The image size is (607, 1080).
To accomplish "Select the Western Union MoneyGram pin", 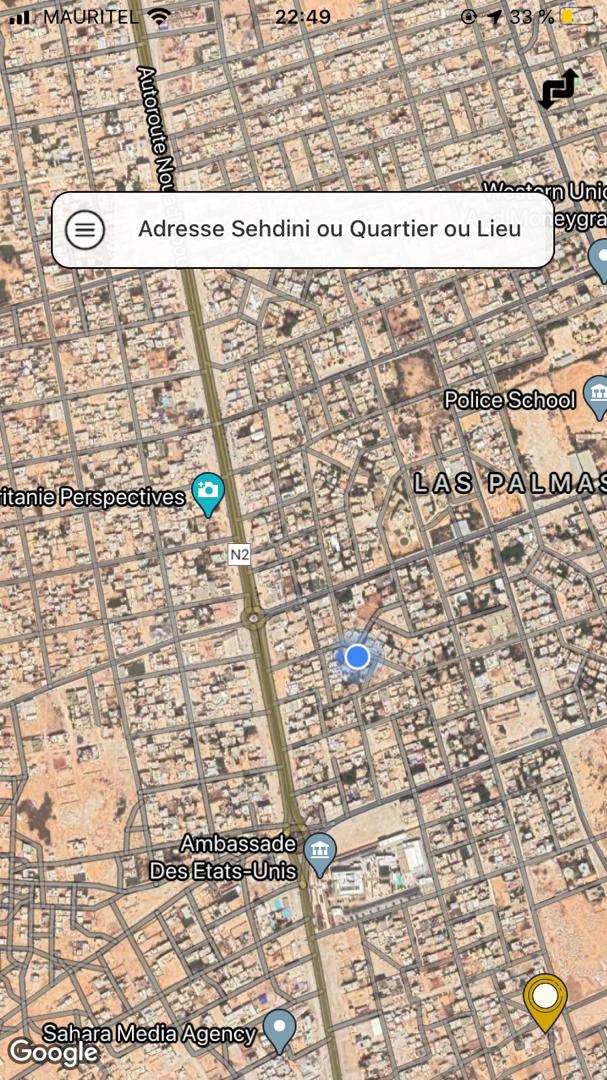I will (599, 258).
